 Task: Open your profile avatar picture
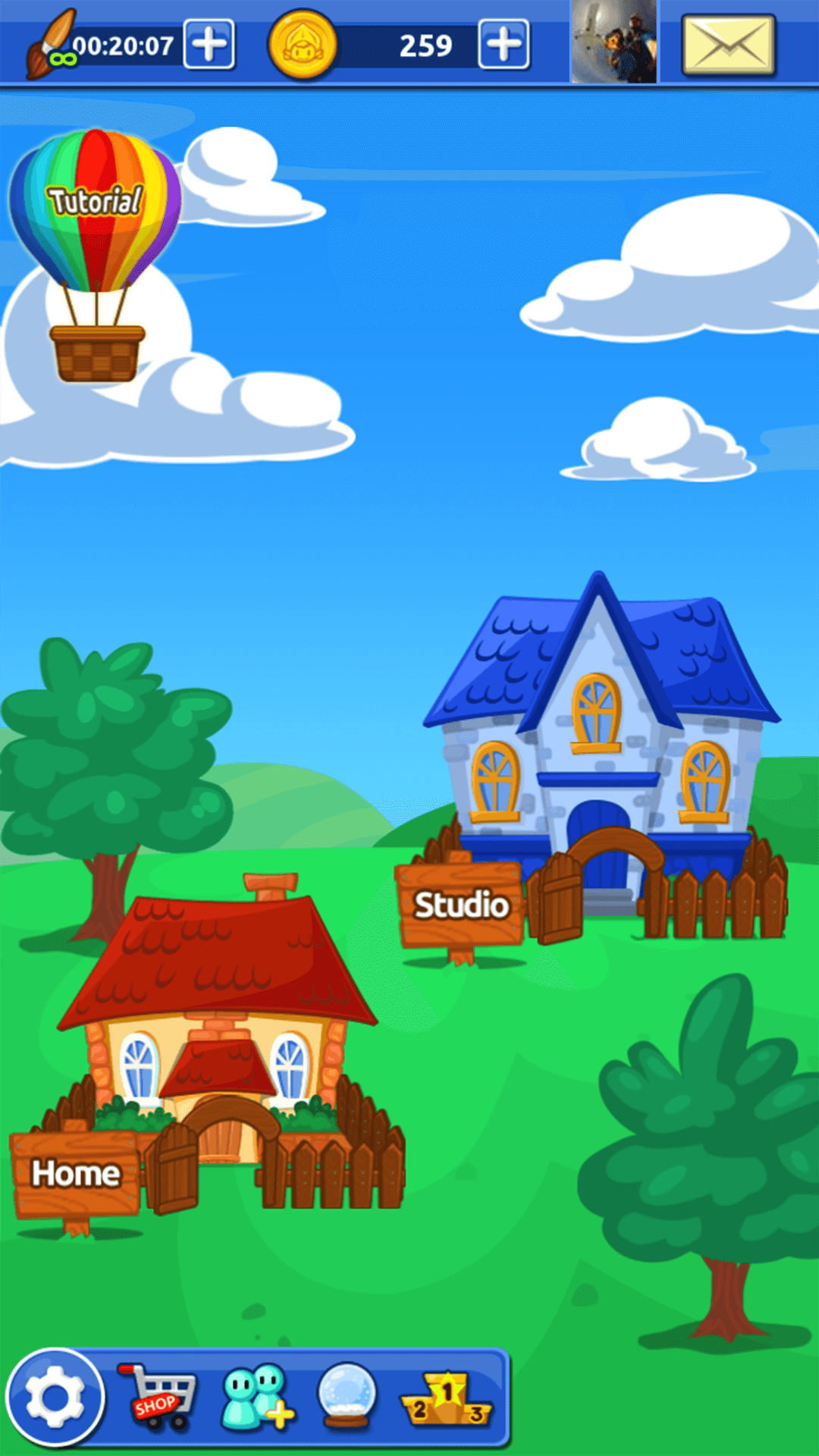coord(613,42)
